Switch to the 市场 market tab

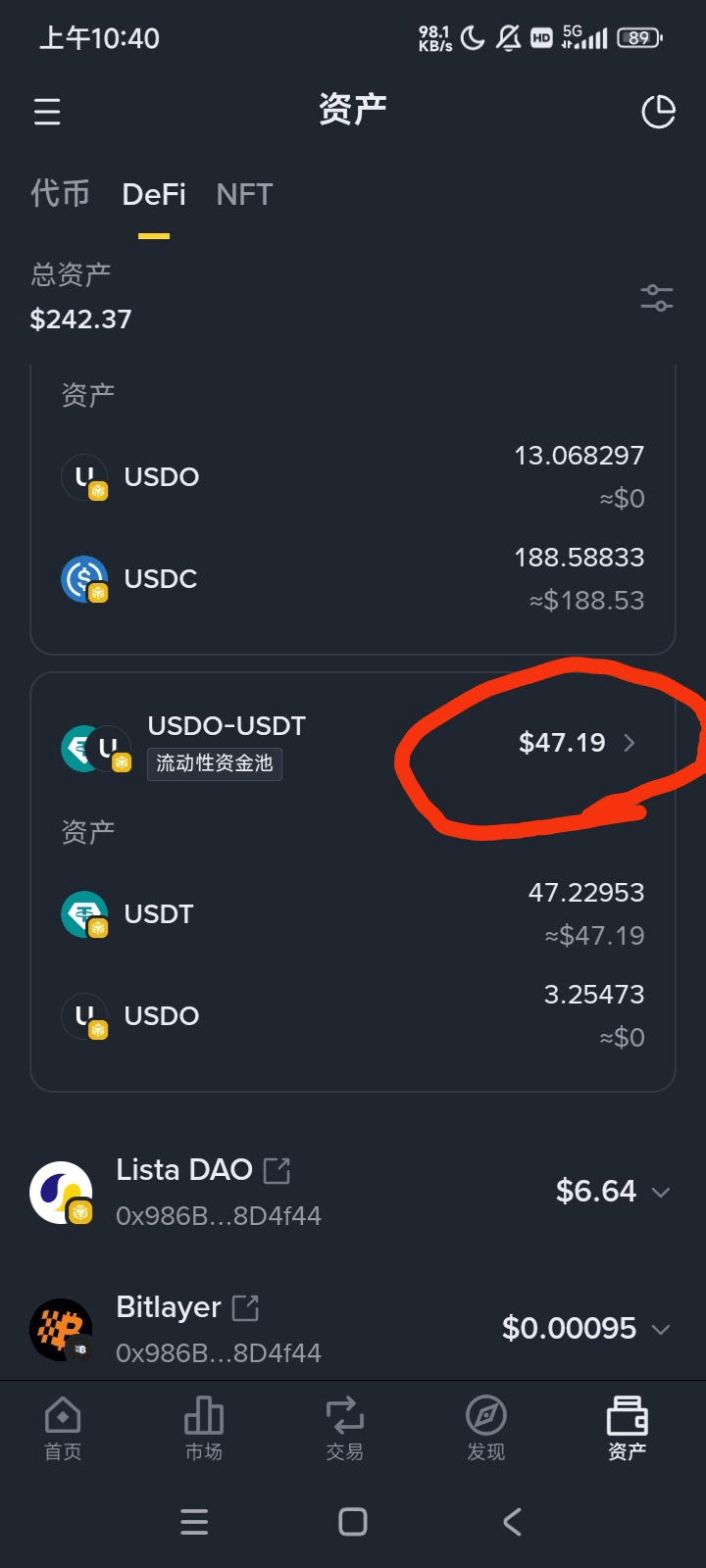pos(204,1428)
